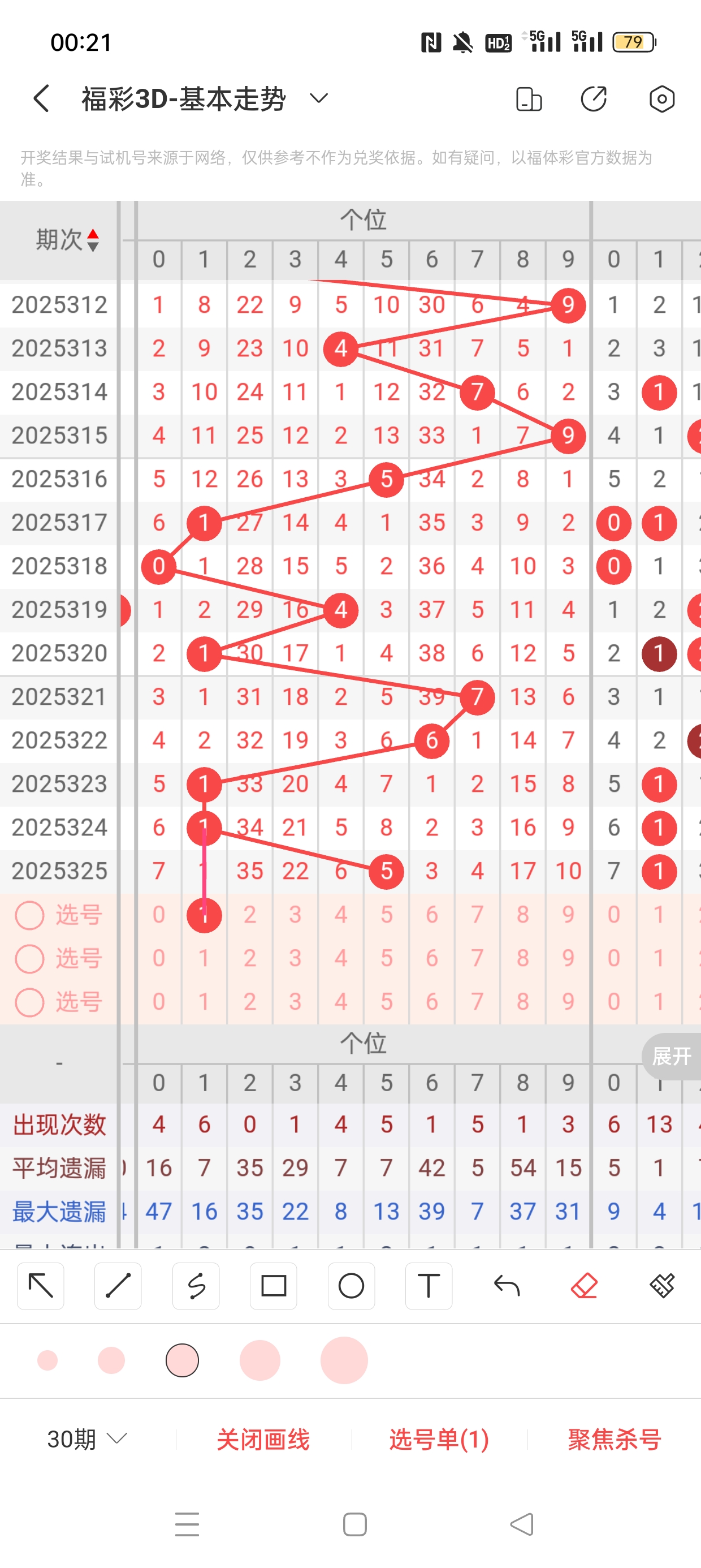Expand the statistics with 展开
The image size is (701, 1568).
[671, 1056]
